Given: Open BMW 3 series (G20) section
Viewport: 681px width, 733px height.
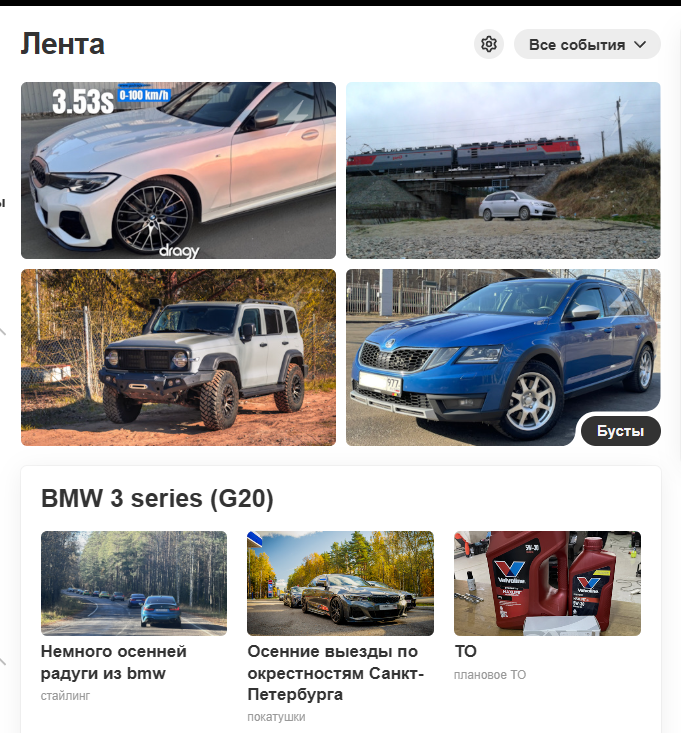Looking at the screenshot, I should (157, 499).
